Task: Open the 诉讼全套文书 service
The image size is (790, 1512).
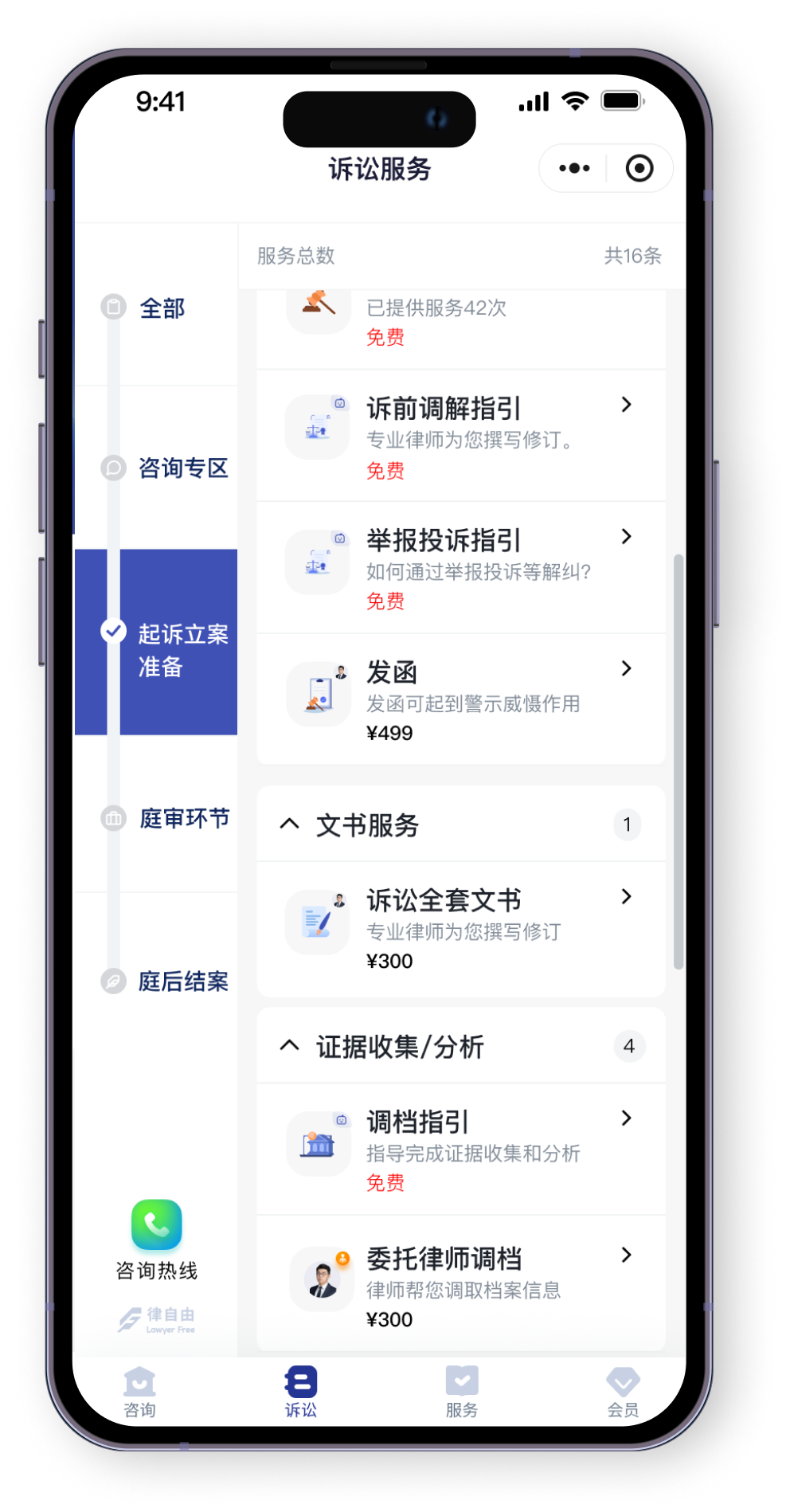Action: pos(460,928)
